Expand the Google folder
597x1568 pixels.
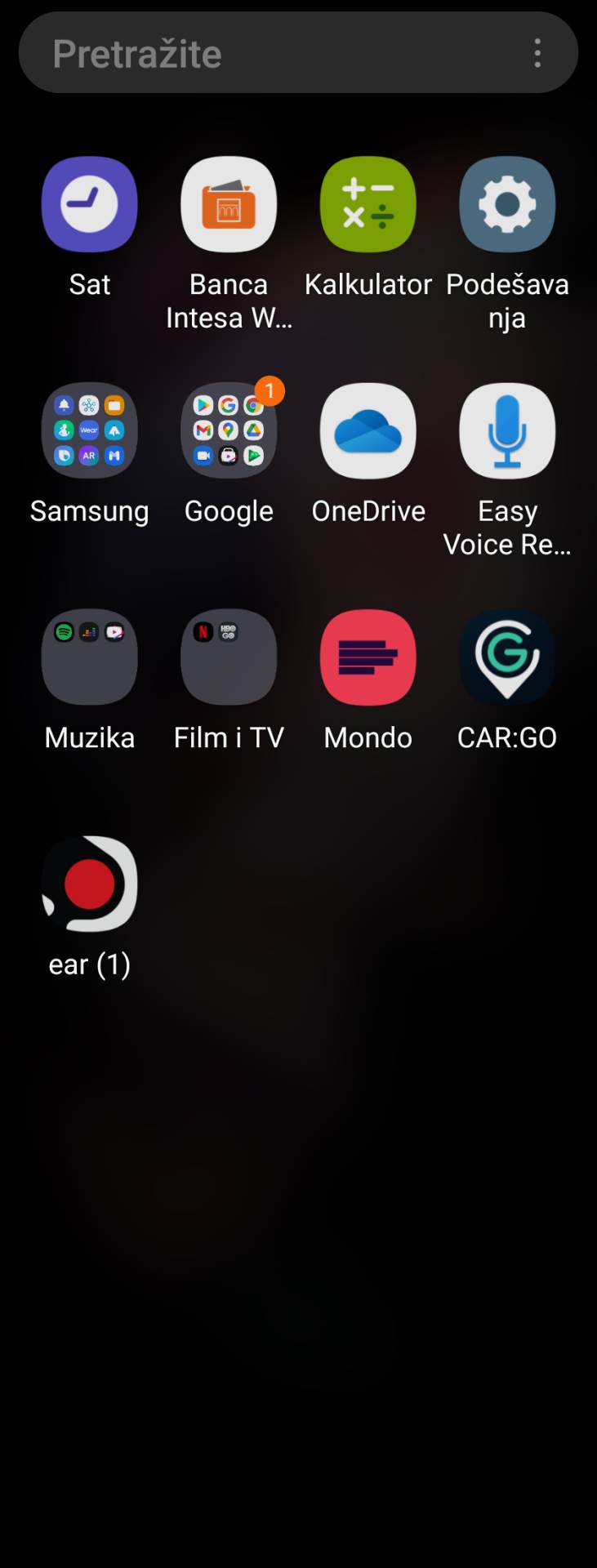click(229, 430)
